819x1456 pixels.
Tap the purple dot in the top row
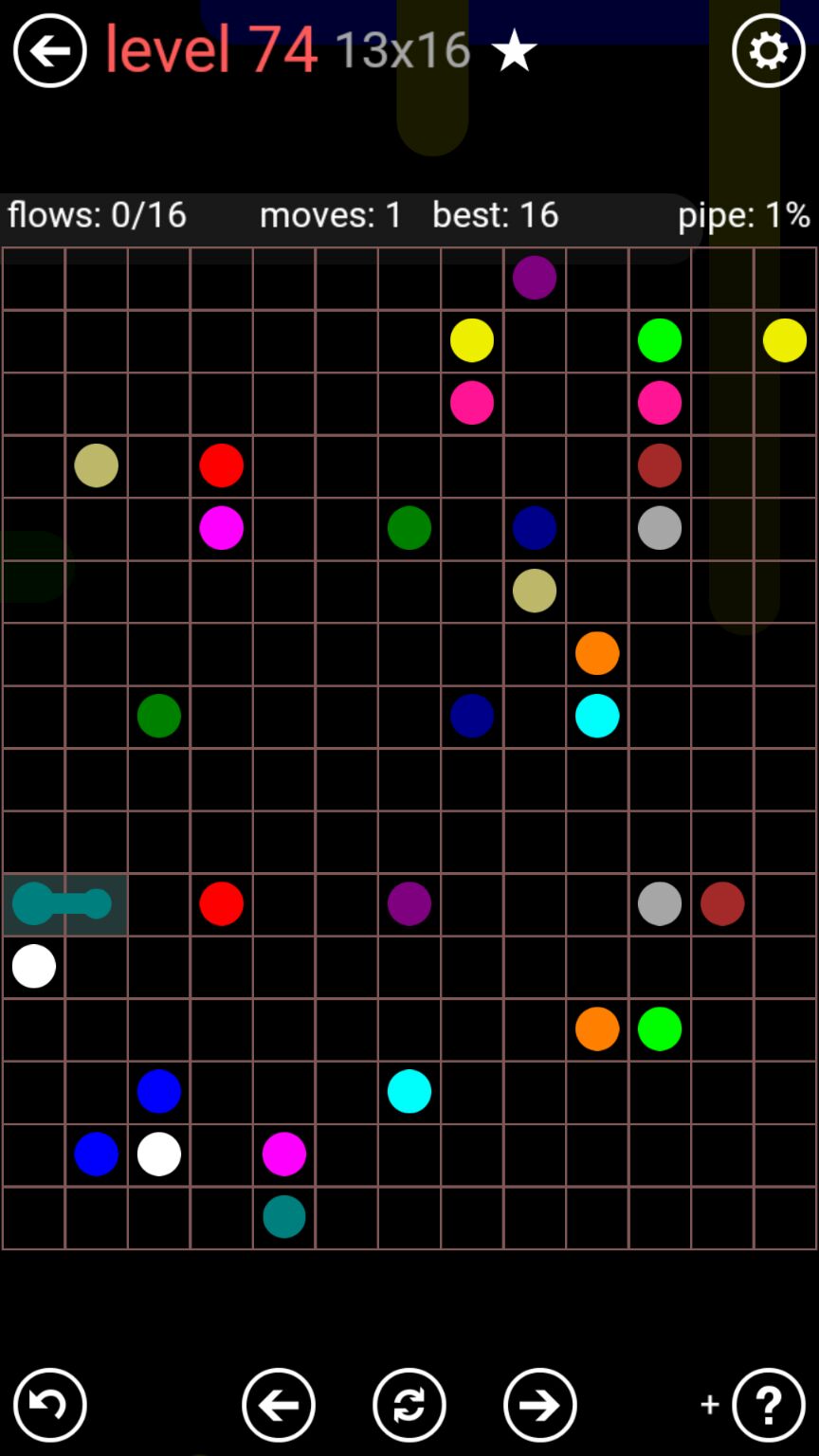[x=535, y=278]
